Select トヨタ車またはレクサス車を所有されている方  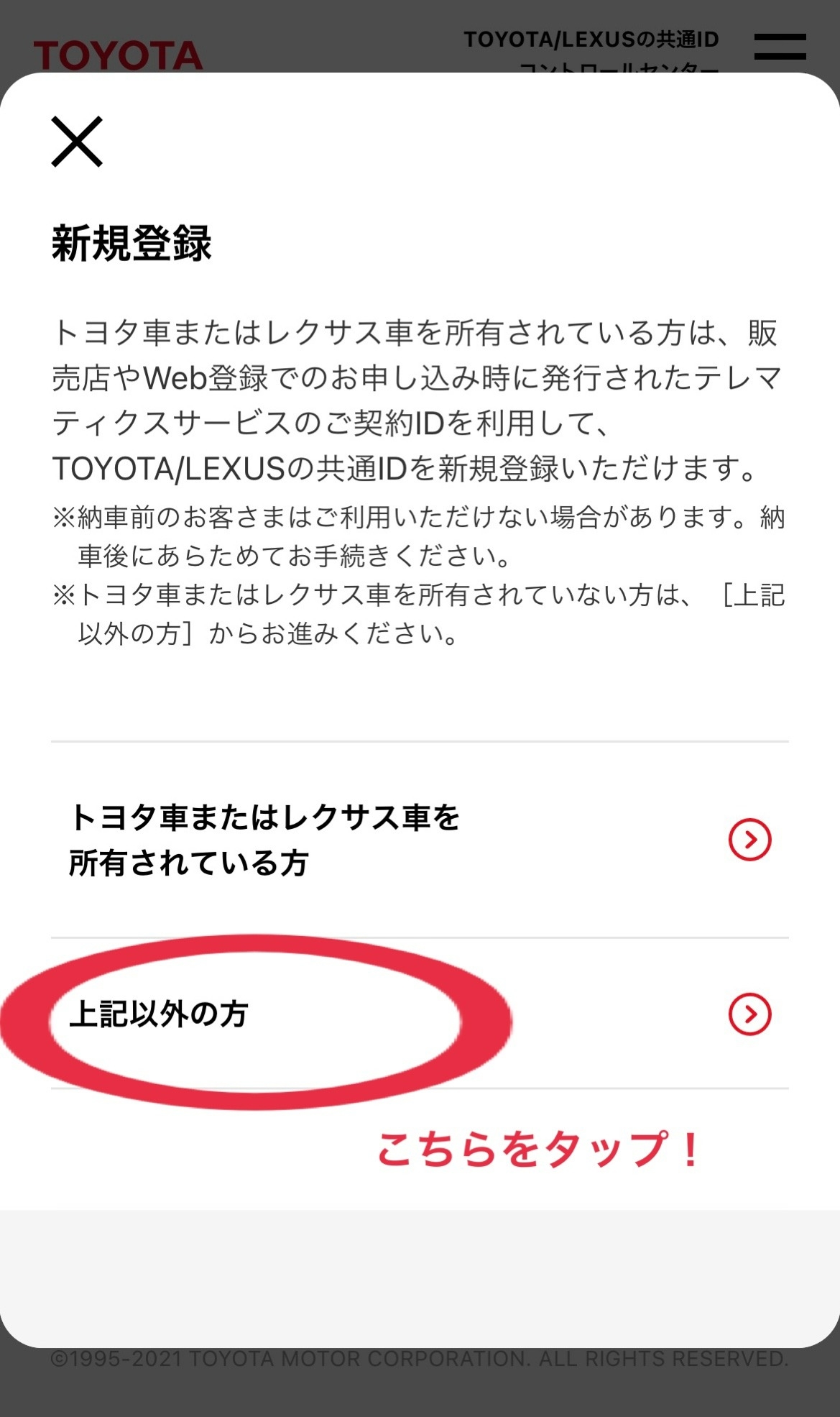[420, 840]
